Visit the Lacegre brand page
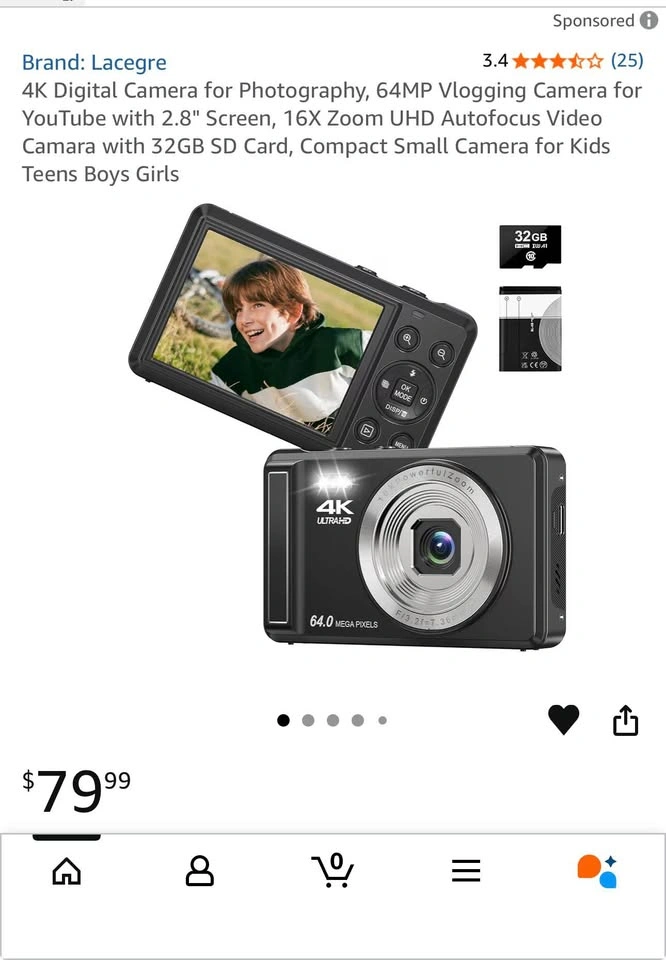 [94, 62]
